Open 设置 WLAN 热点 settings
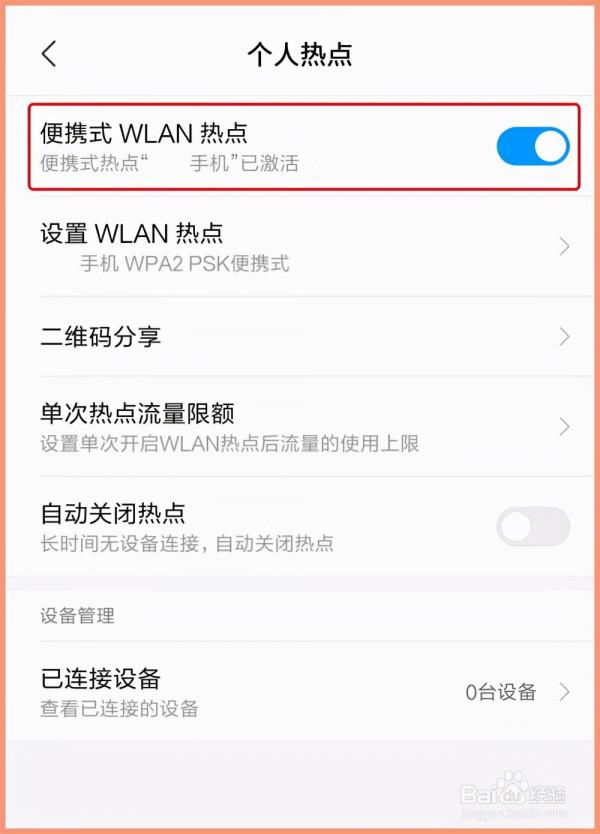600x834 pixels. [x=300, y=247]
